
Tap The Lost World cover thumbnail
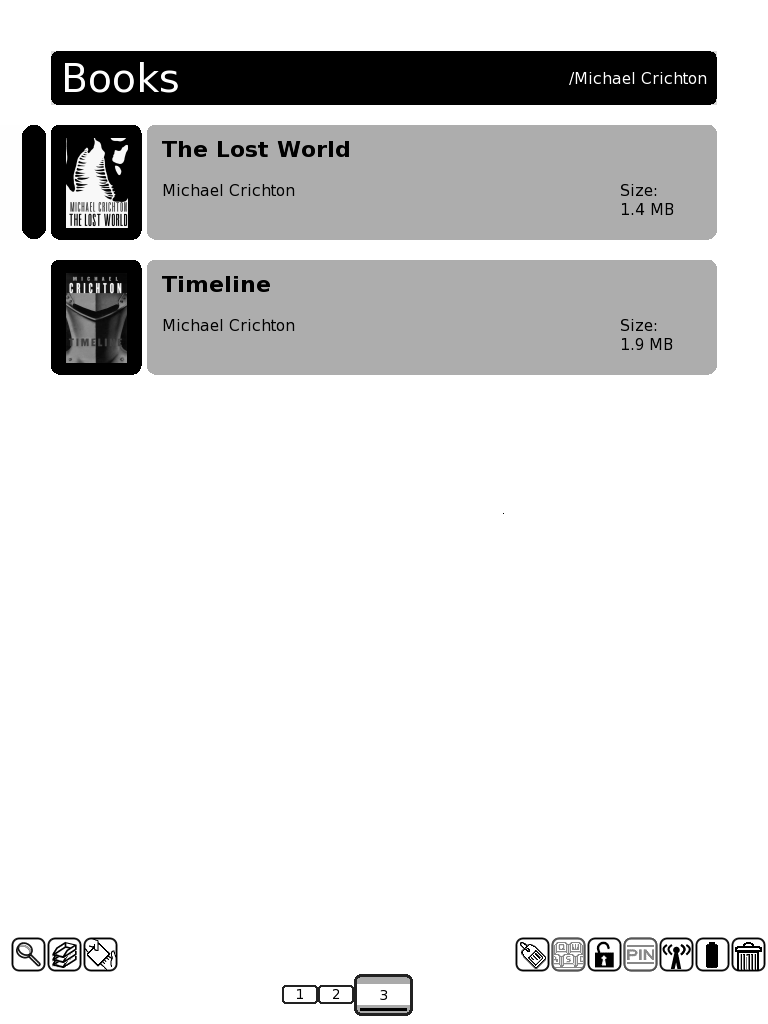[96, 182]
